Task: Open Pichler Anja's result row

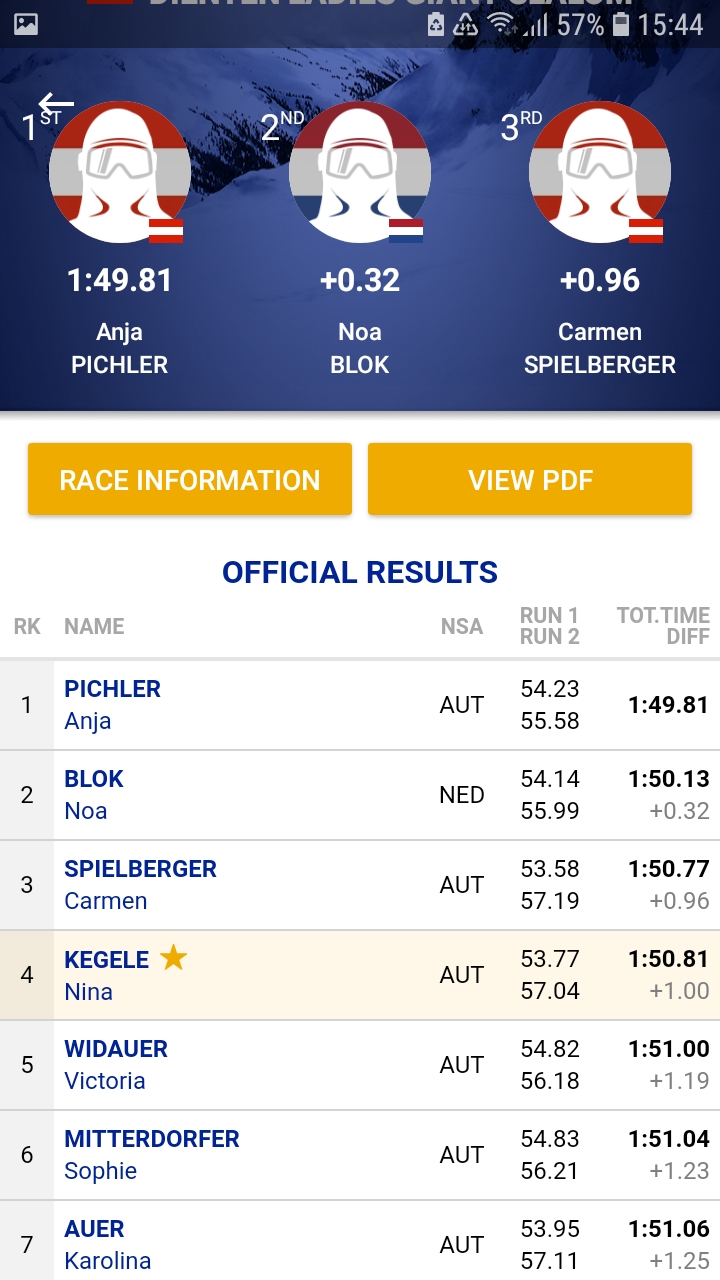Action: tap(360, 705)
